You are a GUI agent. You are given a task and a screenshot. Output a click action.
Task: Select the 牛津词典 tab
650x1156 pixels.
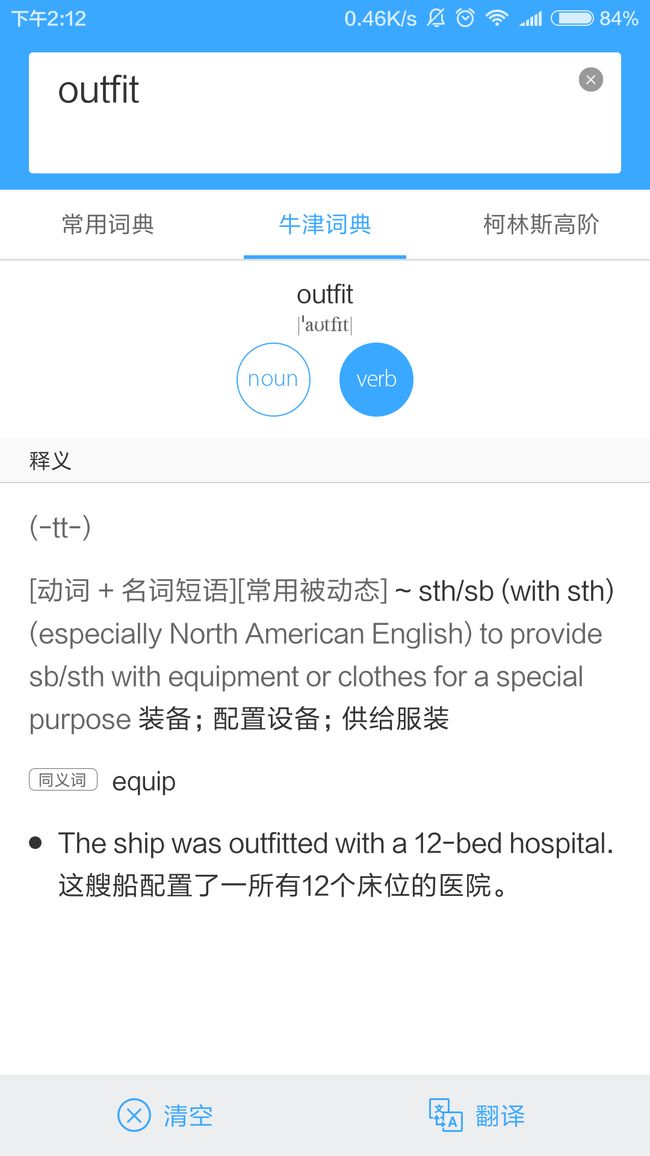(325, 224)
